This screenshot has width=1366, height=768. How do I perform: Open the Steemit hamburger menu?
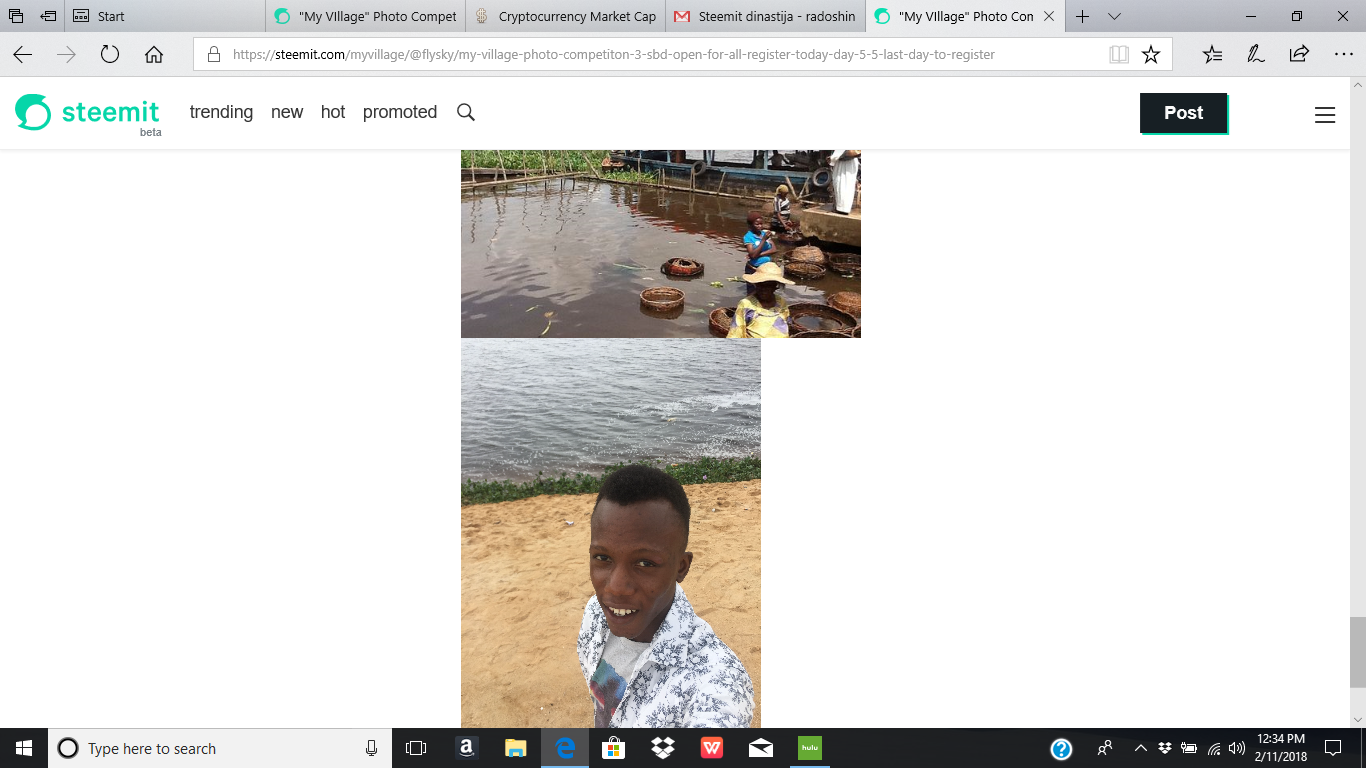(x=1325, y=115)
